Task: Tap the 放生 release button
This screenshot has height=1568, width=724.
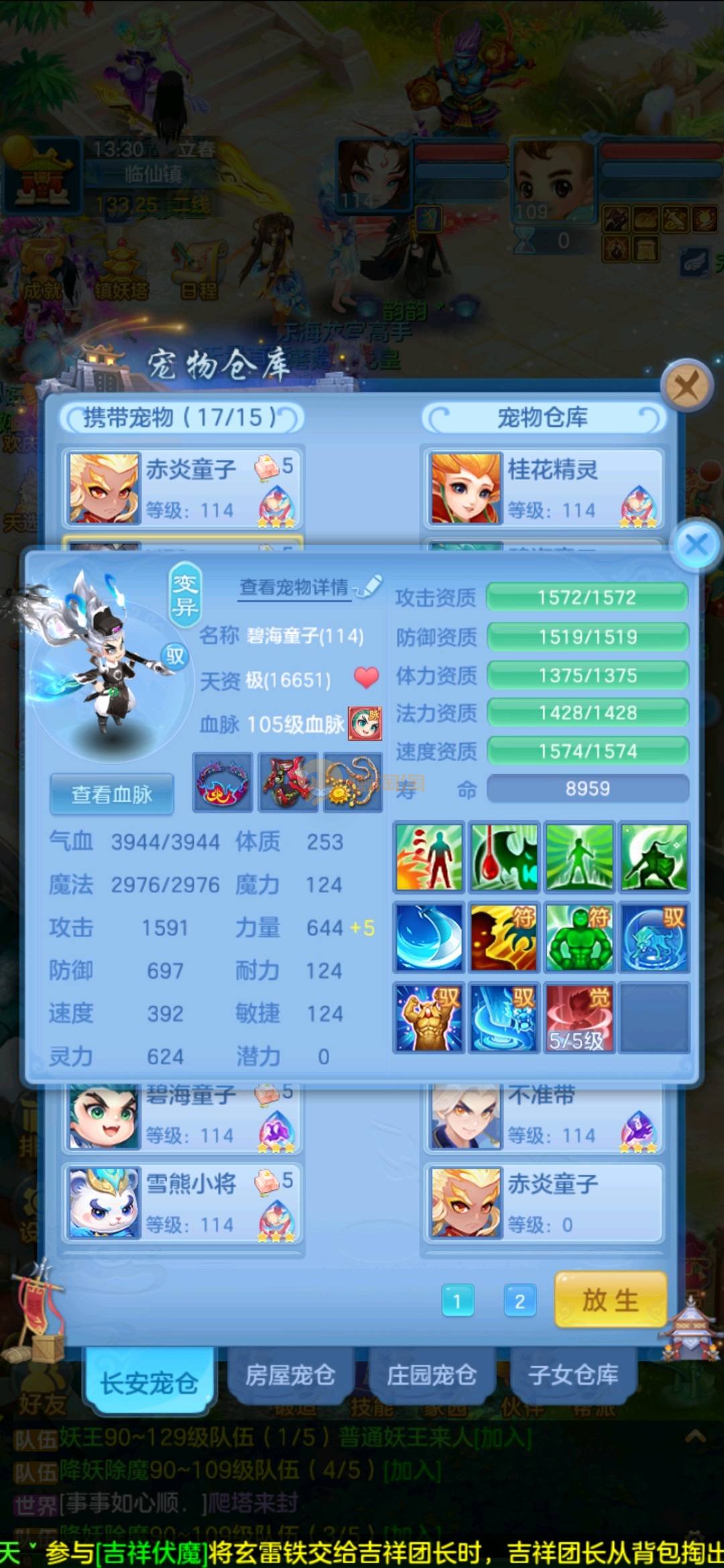Action: [x=610, y=1300]
